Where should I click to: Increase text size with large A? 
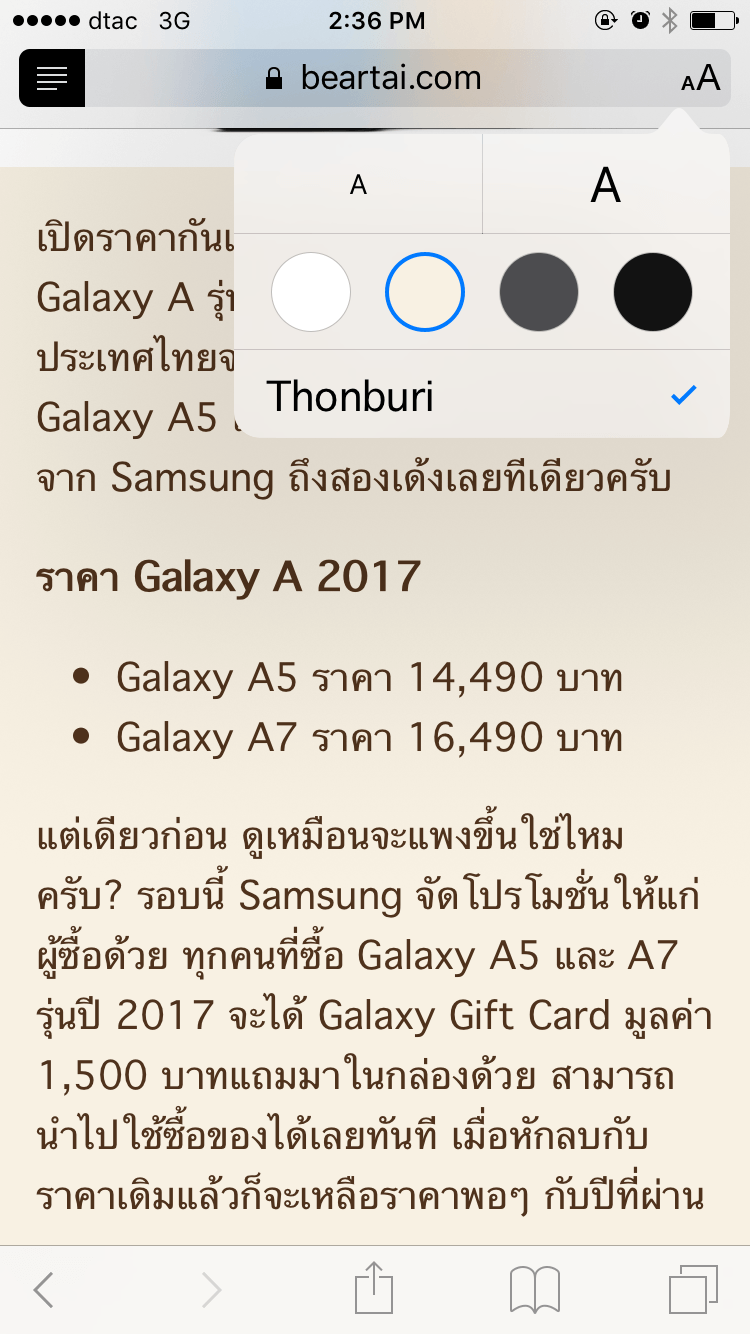tap(605, 185)
